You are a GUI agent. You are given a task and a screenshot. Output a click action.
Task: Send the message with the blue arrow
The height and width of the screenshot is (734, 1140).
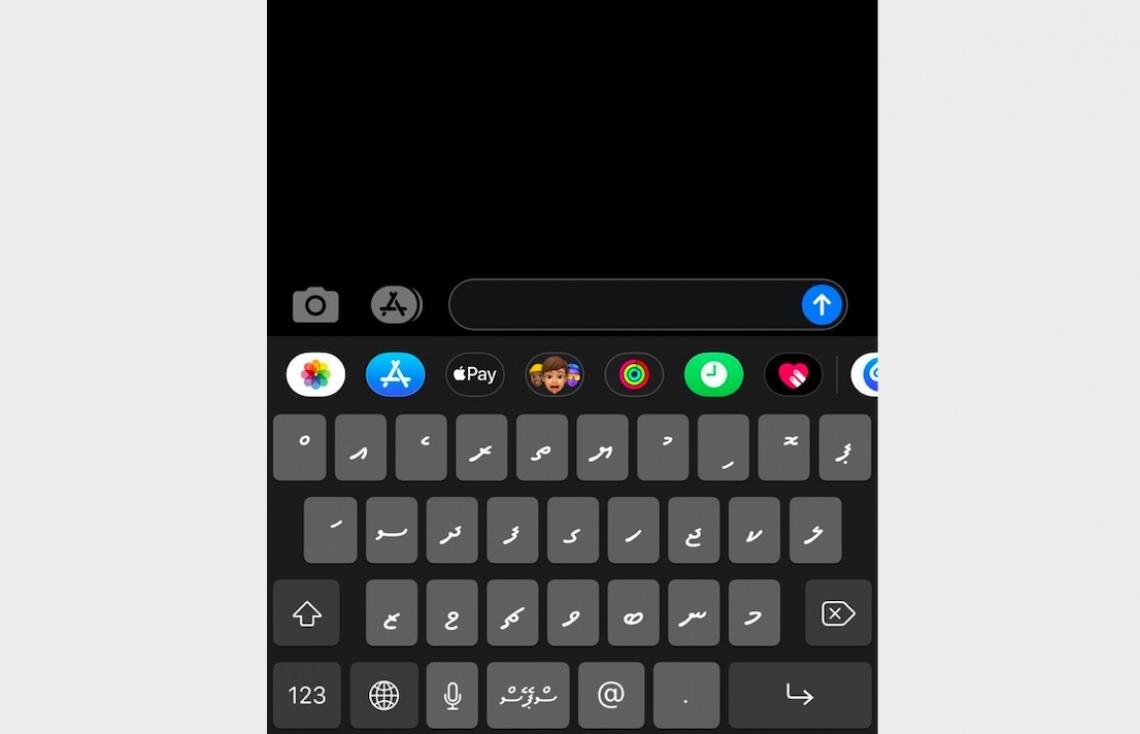coord(821,305)
